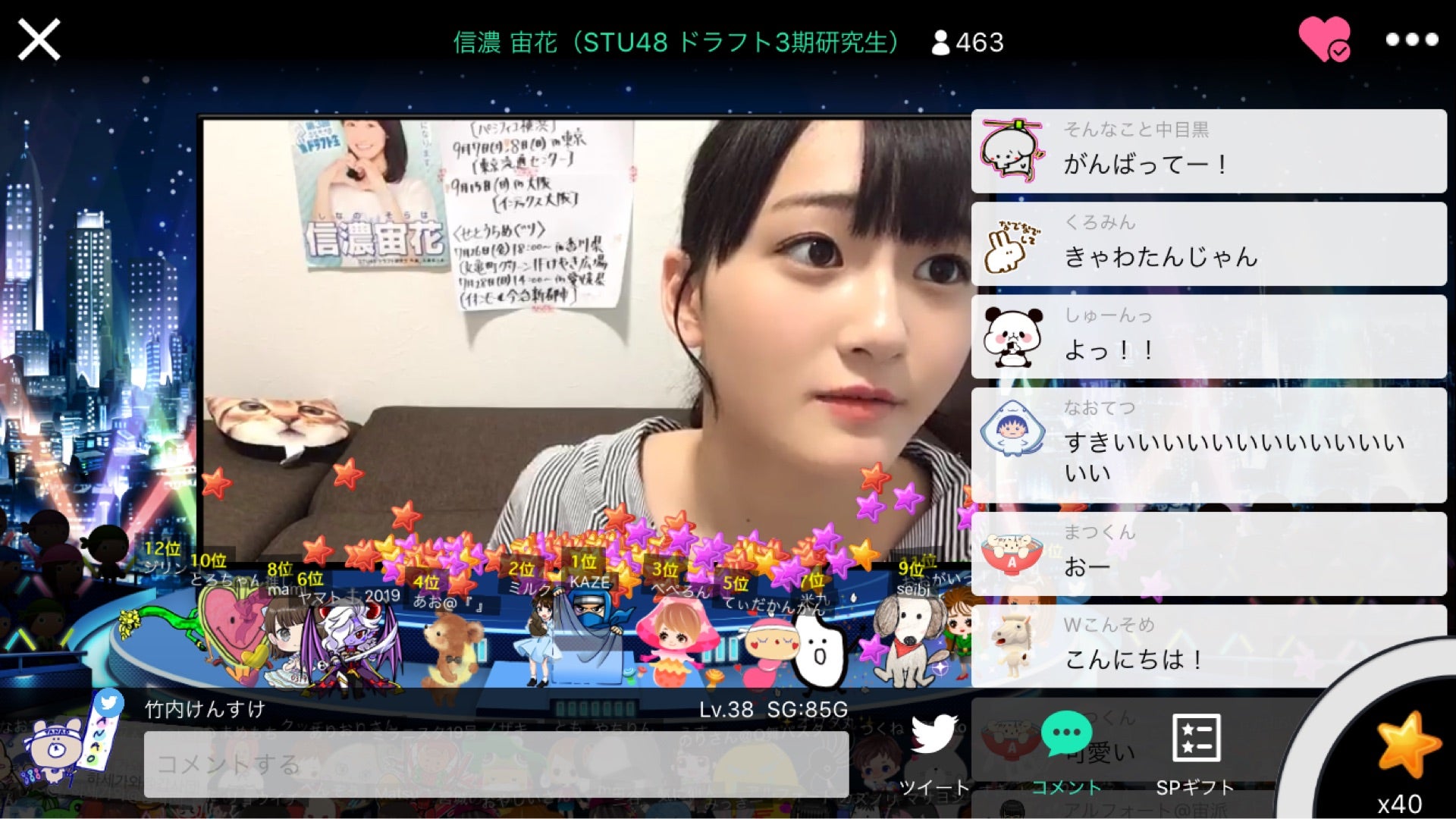
Task: Open the three-dot overflow menu
Action: [x=1411, y=39]
